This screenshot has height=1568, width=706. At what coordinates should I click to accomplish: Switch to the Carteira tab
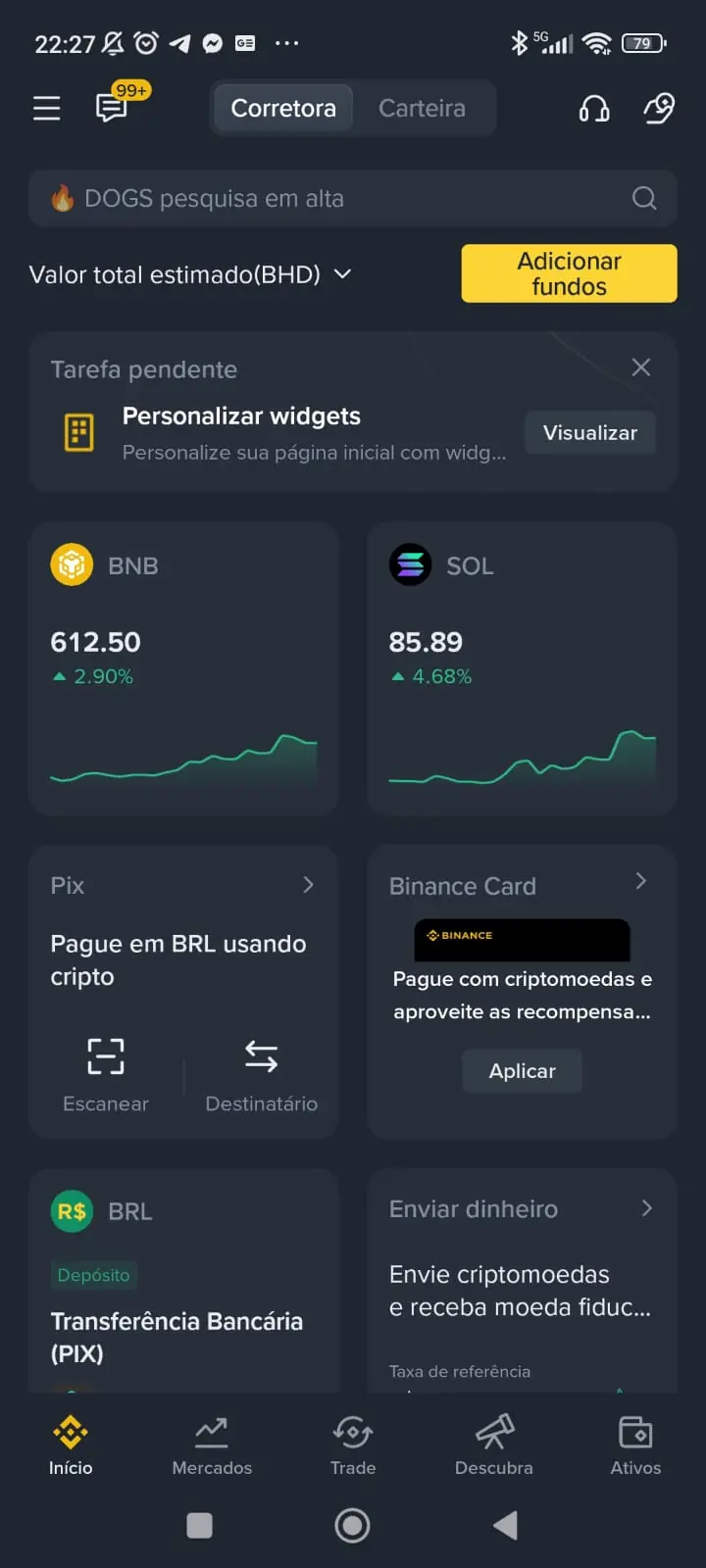click(422, 108)
